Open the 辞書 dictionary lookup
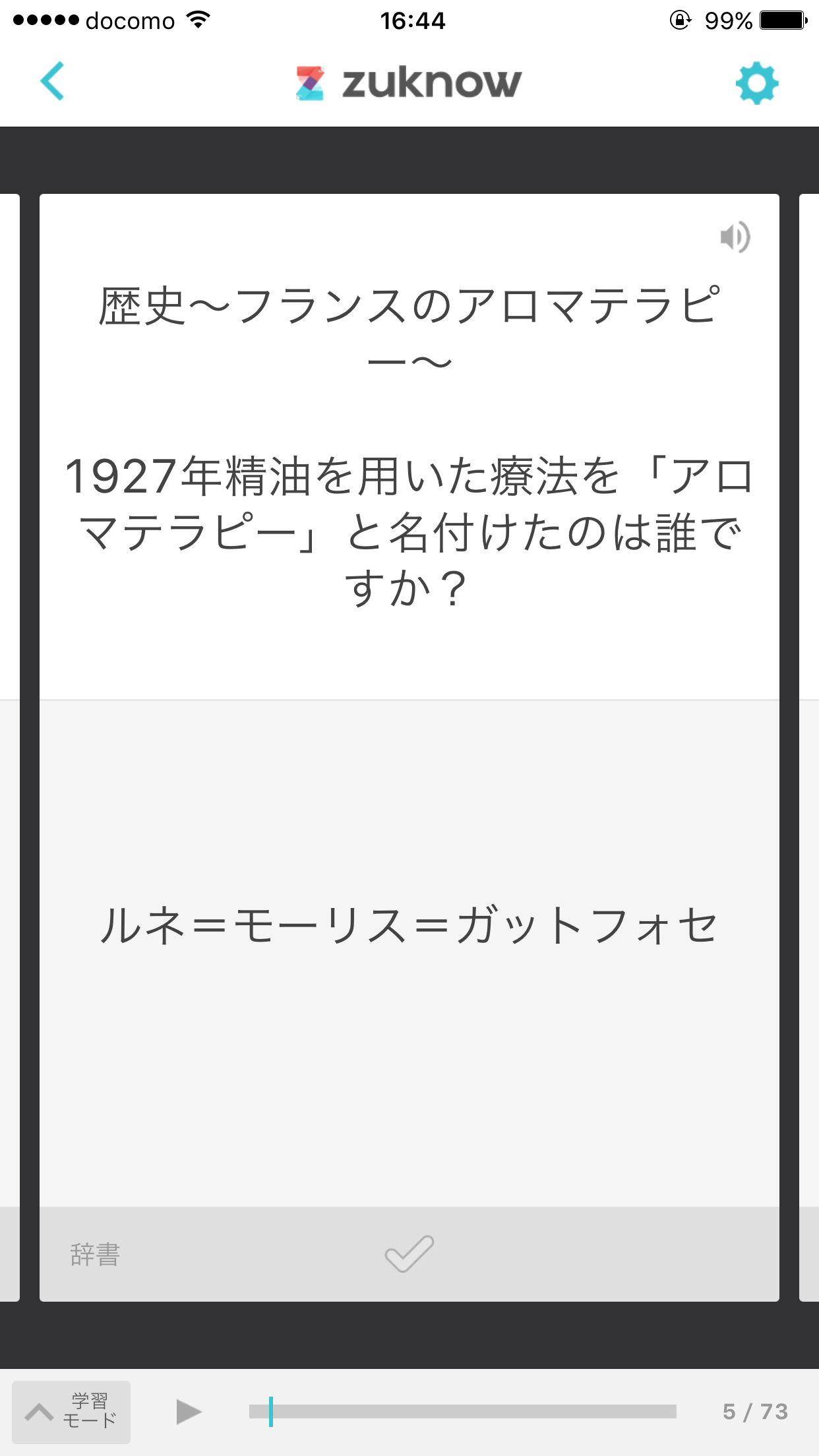The width and height of the screenshot is (819, 1456). point(95,1254)
